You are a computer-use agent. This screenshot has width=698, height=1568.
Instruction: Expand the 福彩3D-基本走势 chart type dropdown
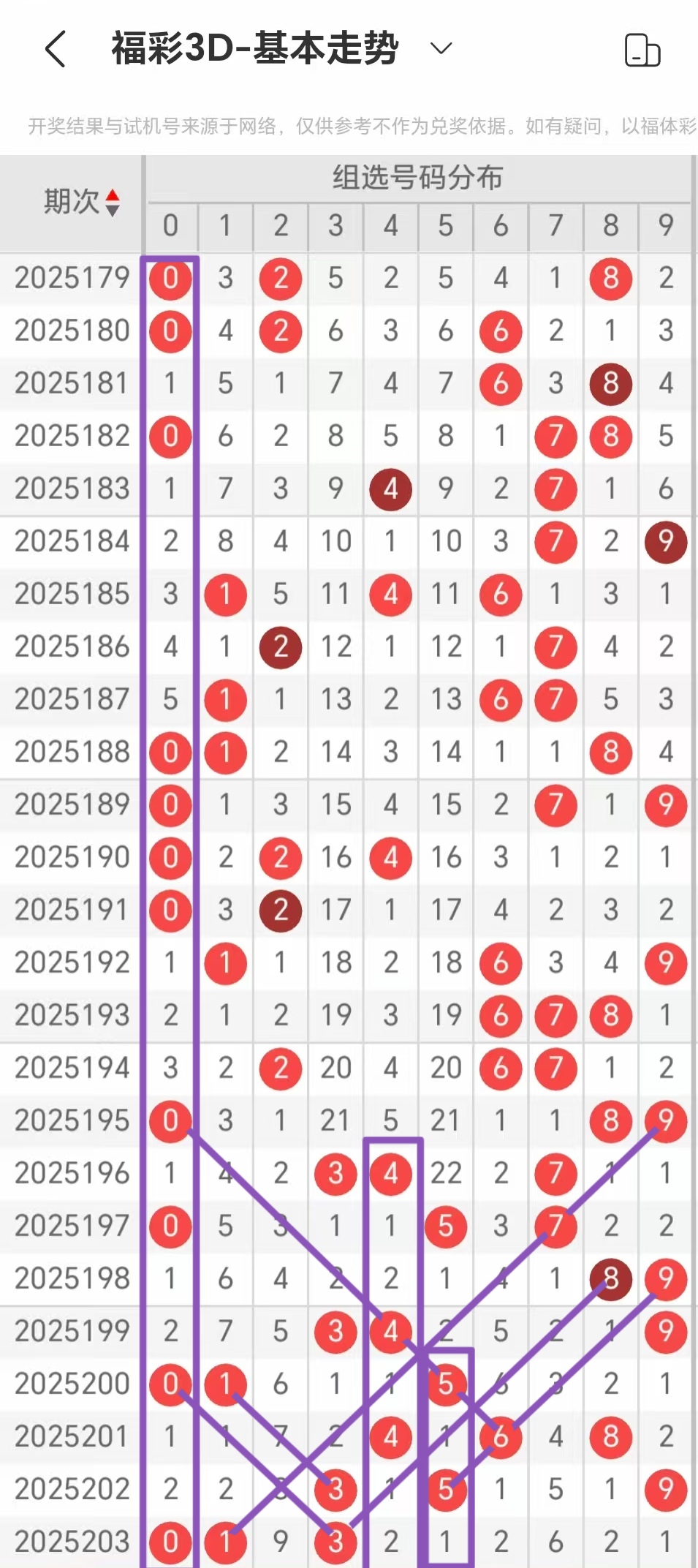click(x=441, y=49)
